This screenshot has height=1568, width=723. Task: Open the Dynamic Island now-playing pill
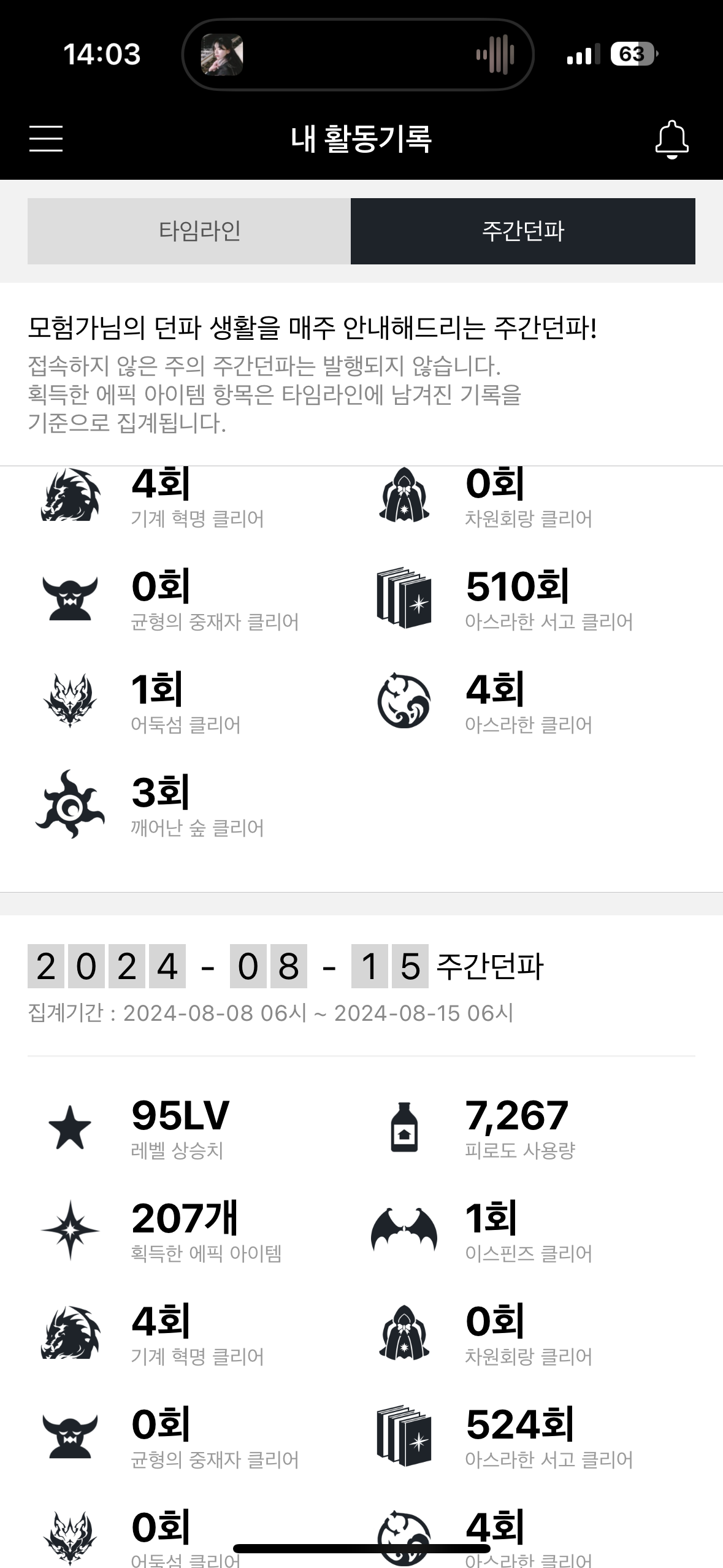click(x=358, y=55)
